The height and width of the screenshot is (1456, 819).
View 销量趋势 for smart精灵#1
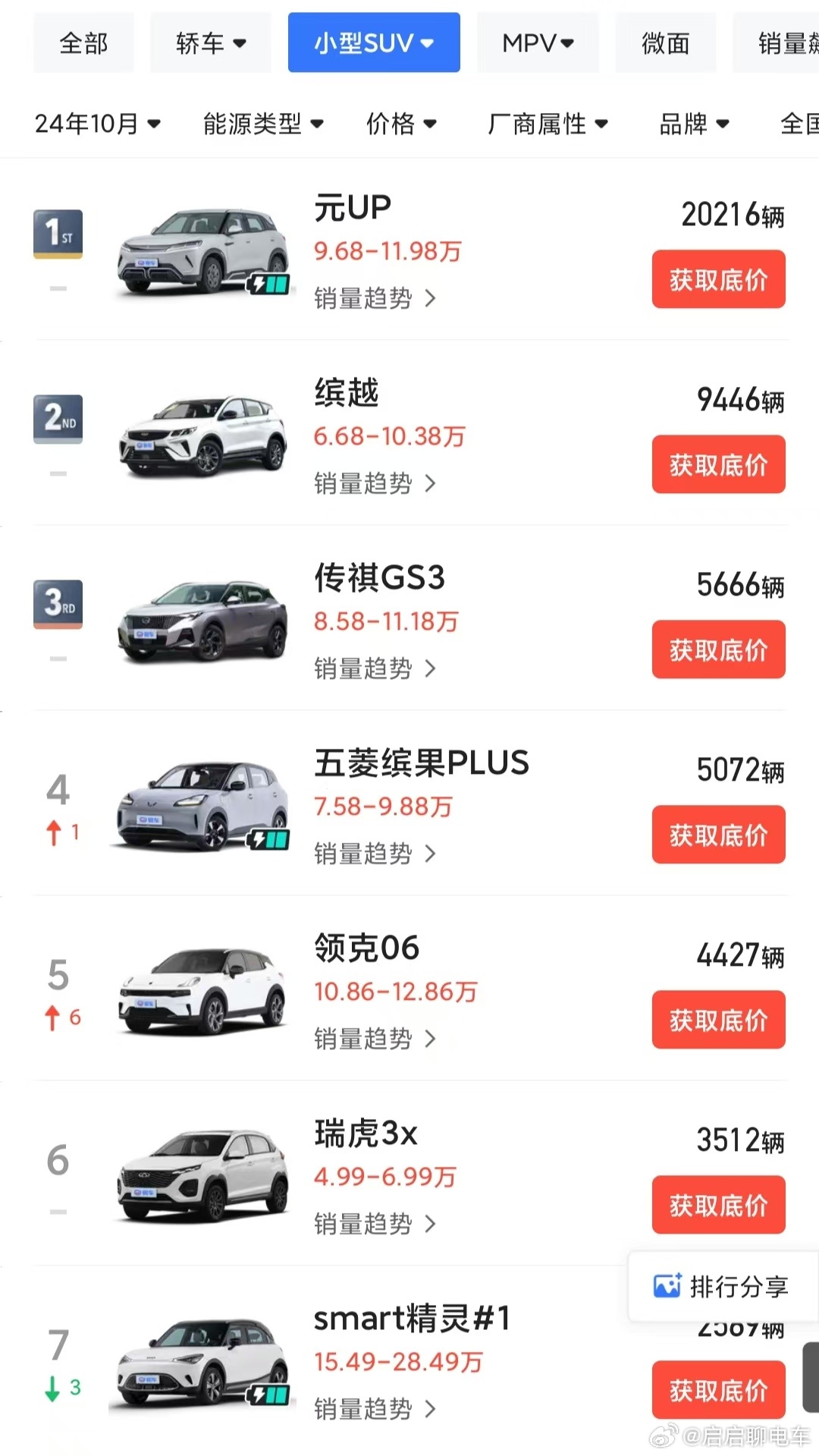pyautogui.click(x=375, y=1409)
